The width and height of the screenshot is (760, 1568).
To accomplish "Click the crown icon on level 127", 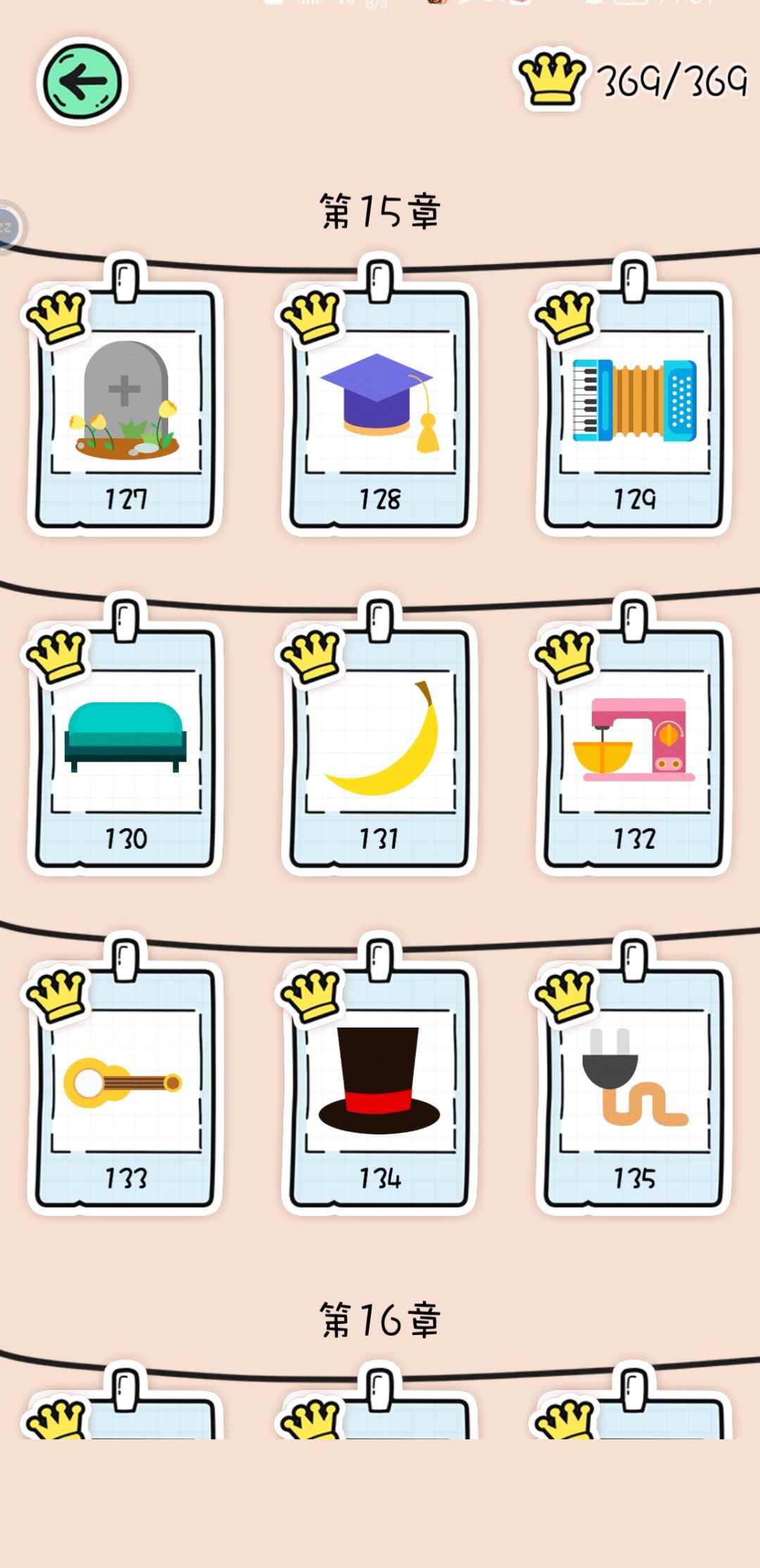I will (56, 318).
